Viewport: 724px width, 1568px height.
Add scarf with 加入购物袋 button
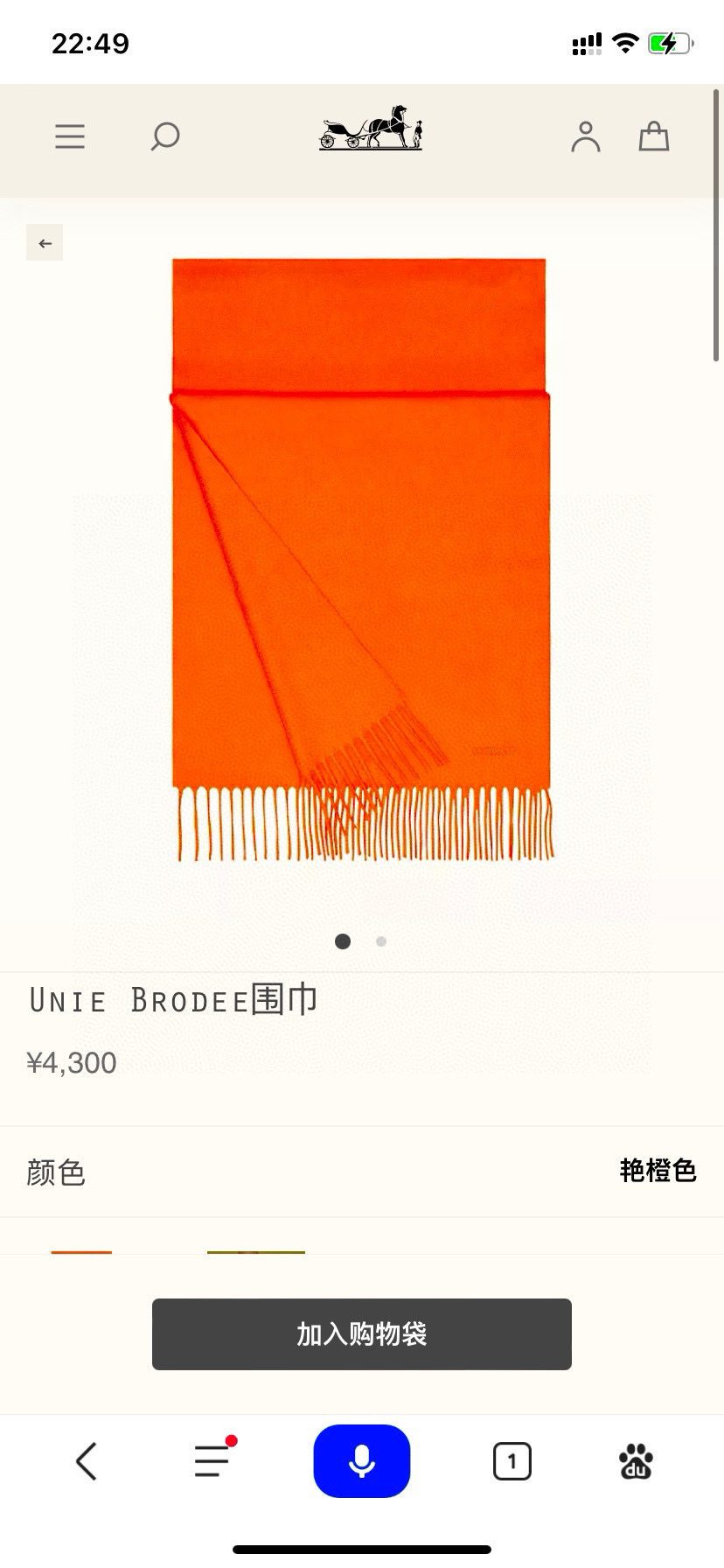tap(361, 1333)
